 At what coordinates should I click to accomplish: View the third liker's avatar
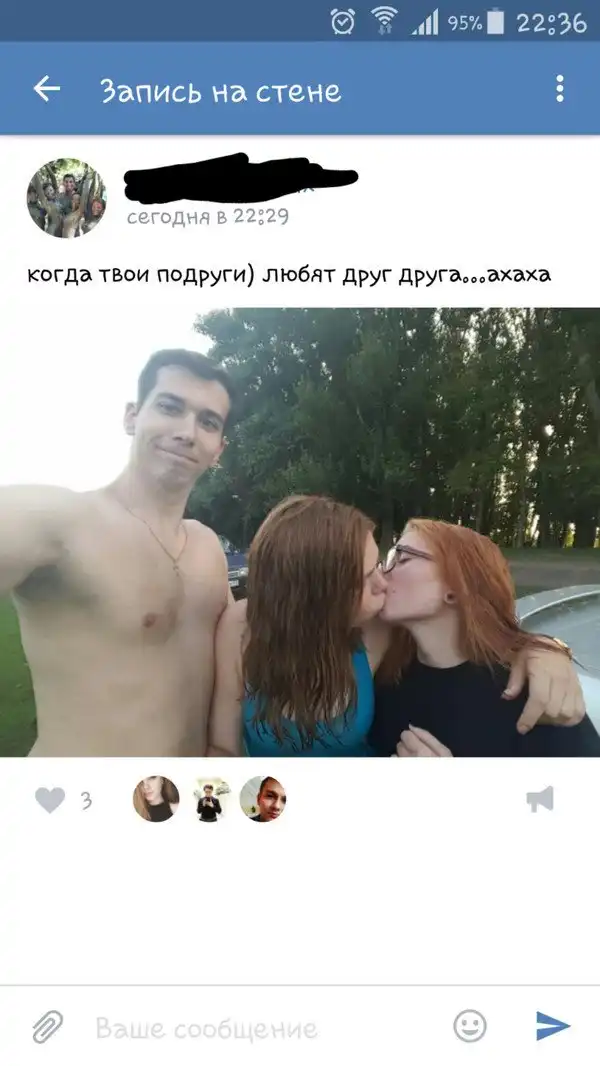(x=263, y=799)
